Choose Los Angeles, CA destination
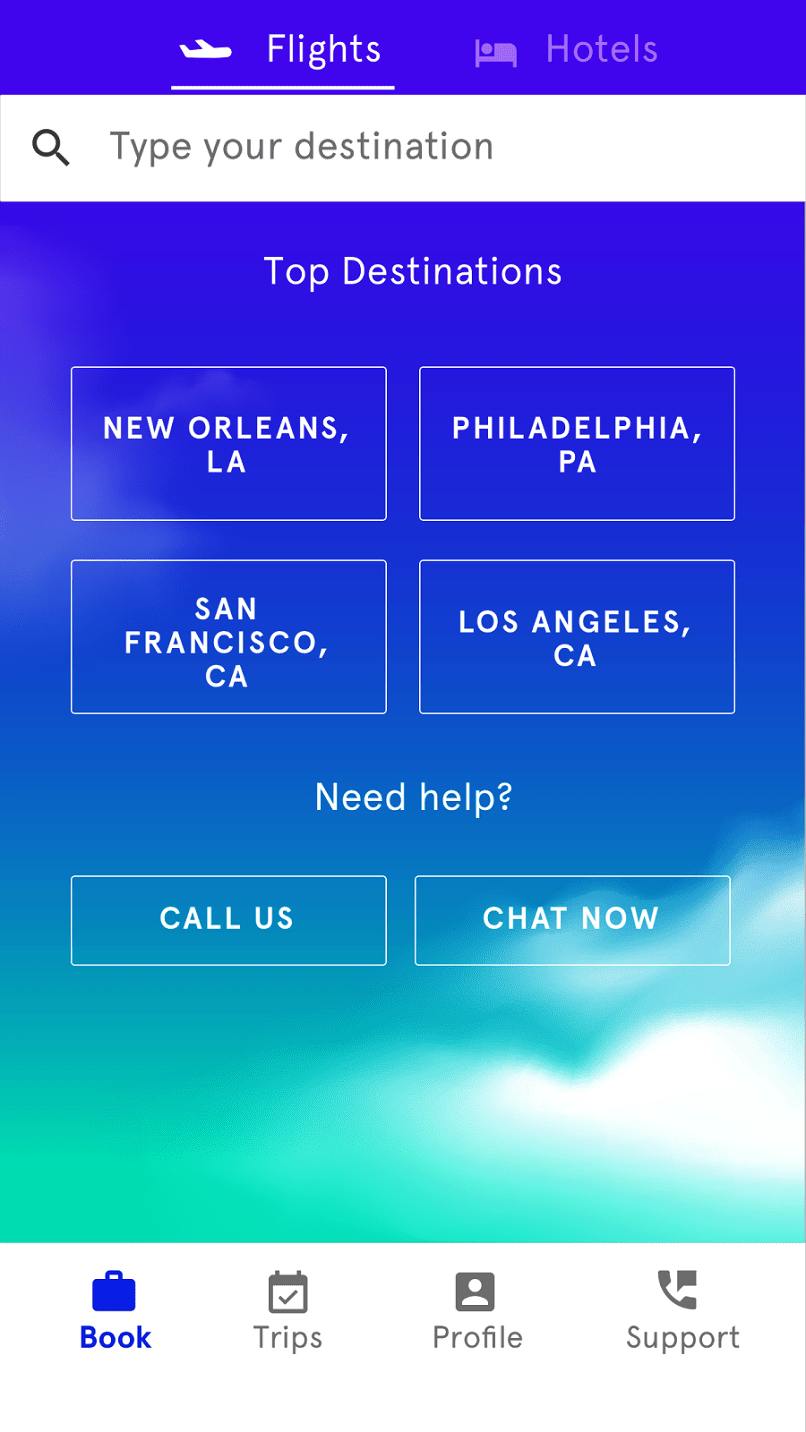This screenshot has width=806, height=1432. pos(577,637)
